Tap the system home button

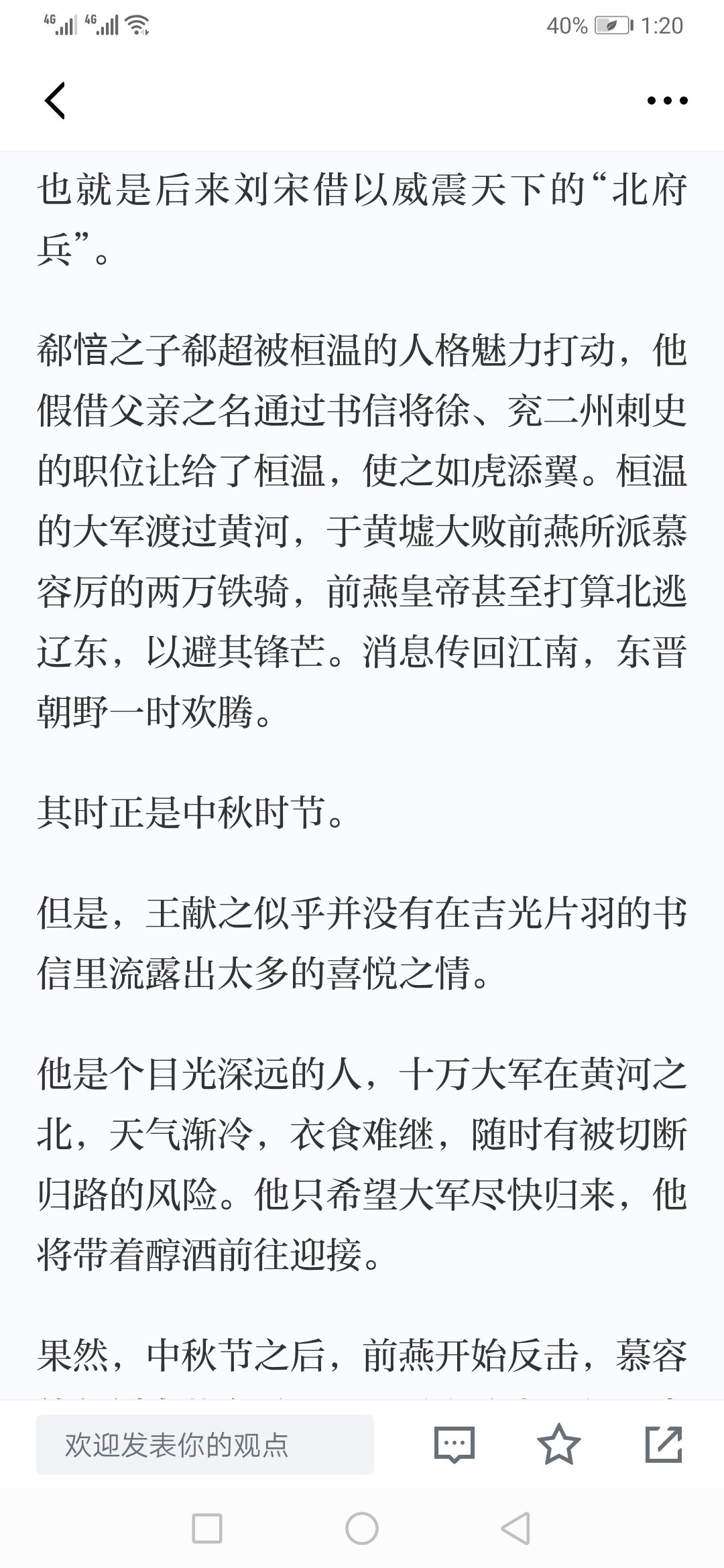pyautogui.click(x=362, y=1528)
